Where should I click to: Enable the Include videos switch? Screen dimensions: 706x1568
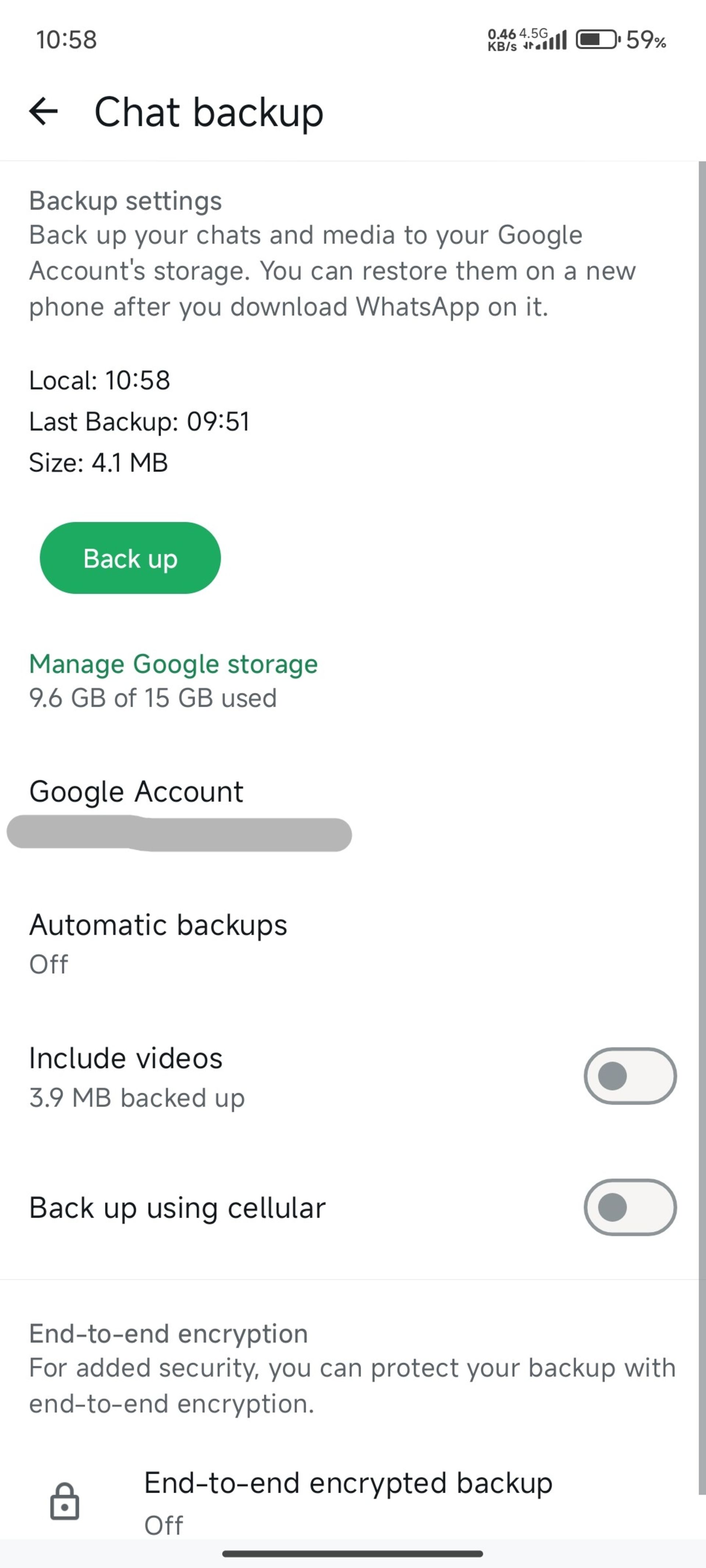[x=629, y=1076]
